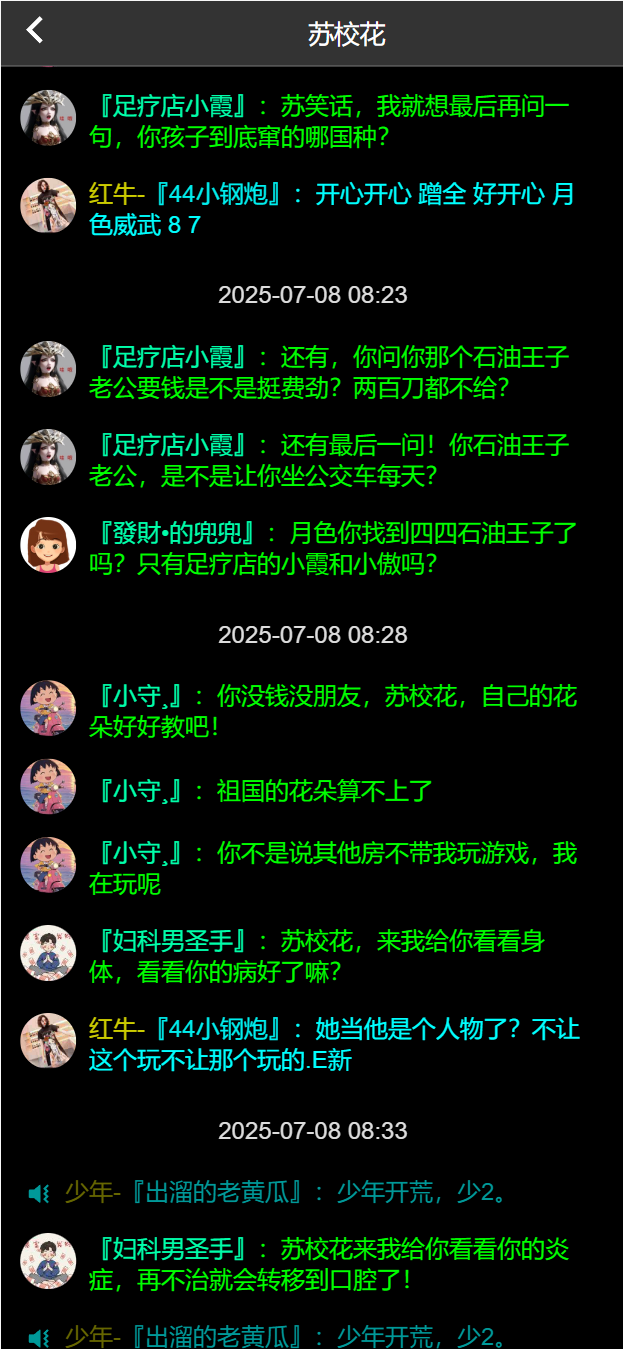Image resolution: width=623 pixels, height=1349 pixels.
Task: Open 足疗店小霞's avatar beside 苏笑话 message
Action: 48,118
